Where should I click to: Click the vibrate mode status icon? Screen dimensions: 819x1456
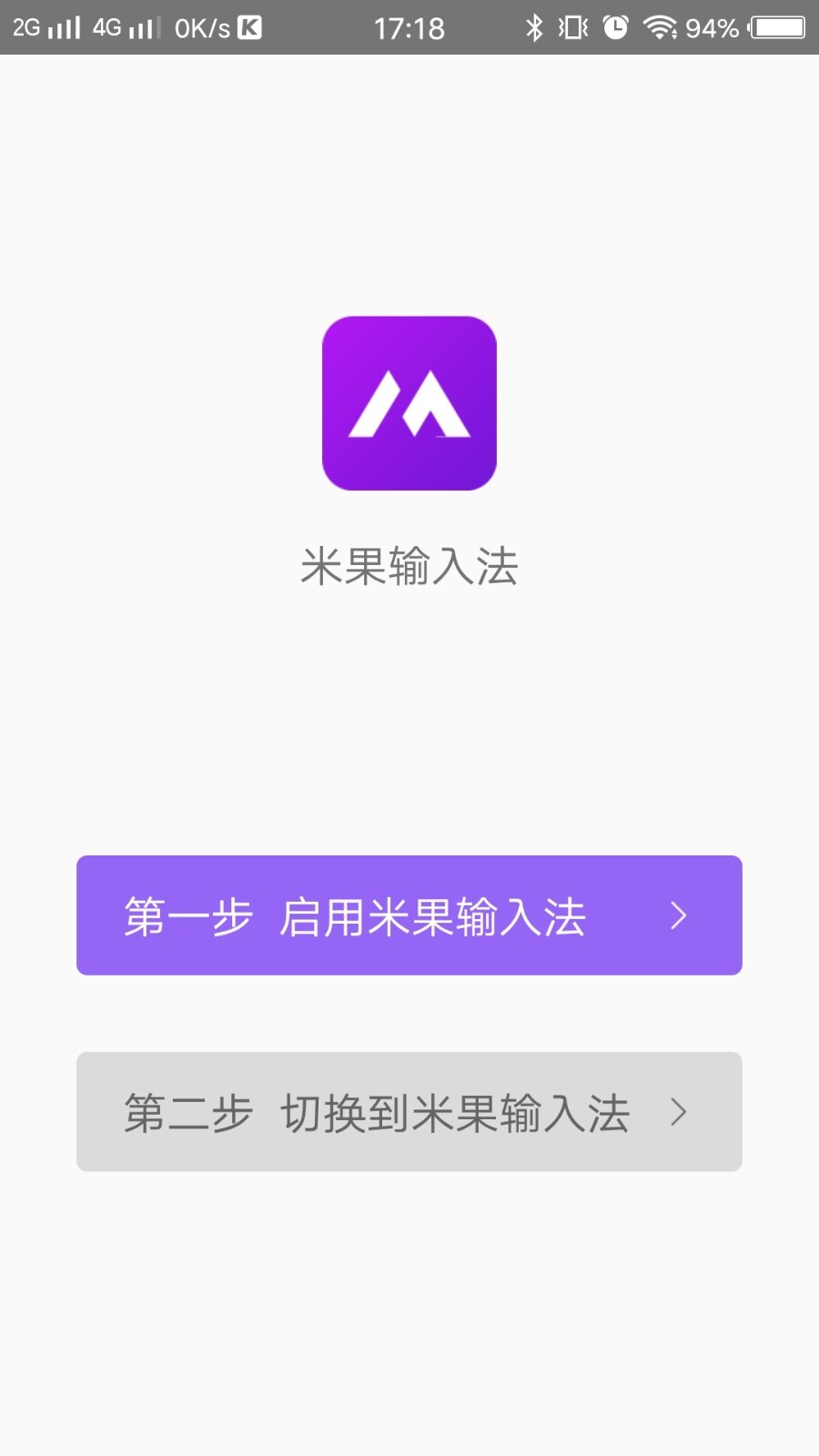[x=573, y=27]
